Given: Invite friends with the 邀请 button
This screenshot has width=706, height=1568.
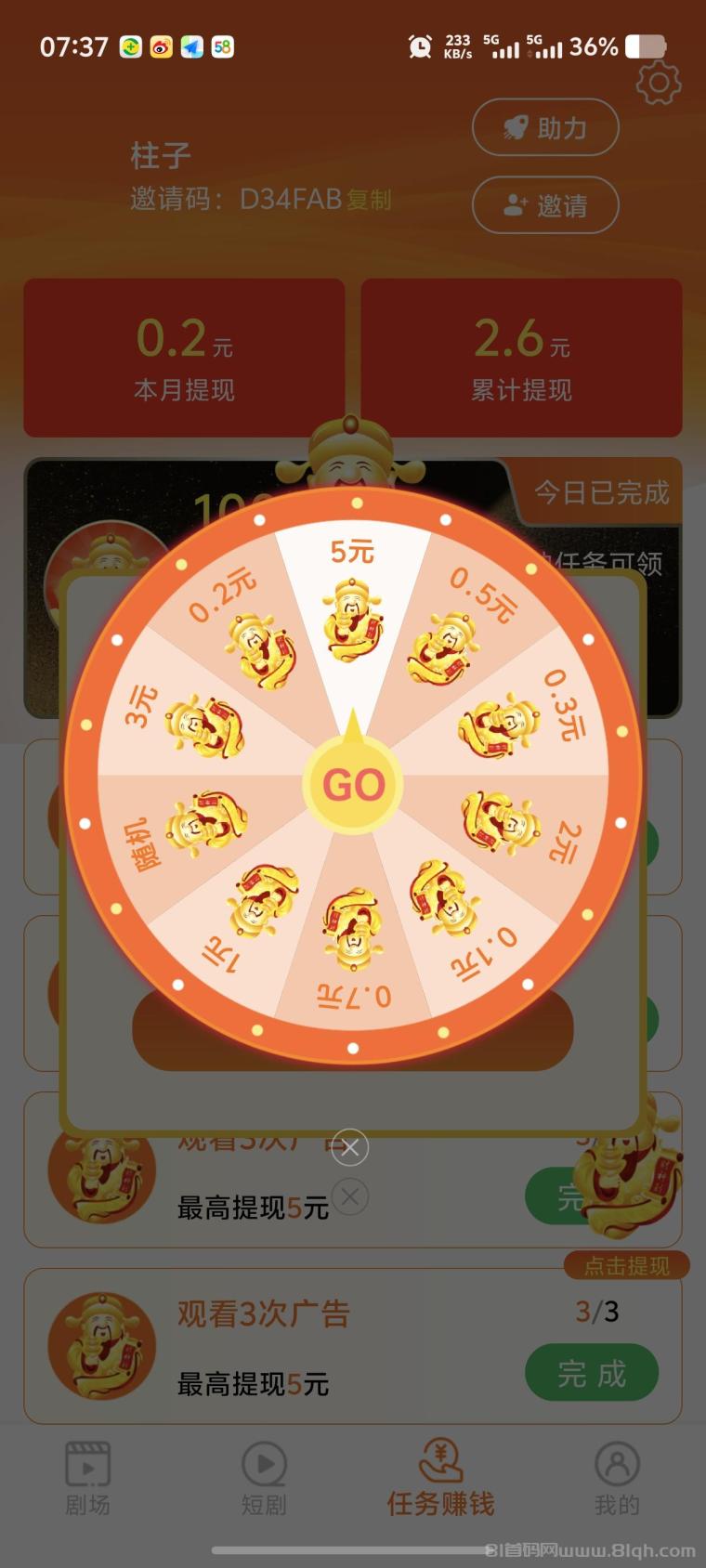Looking at the screenshot, I should click(x=545, y=205).
